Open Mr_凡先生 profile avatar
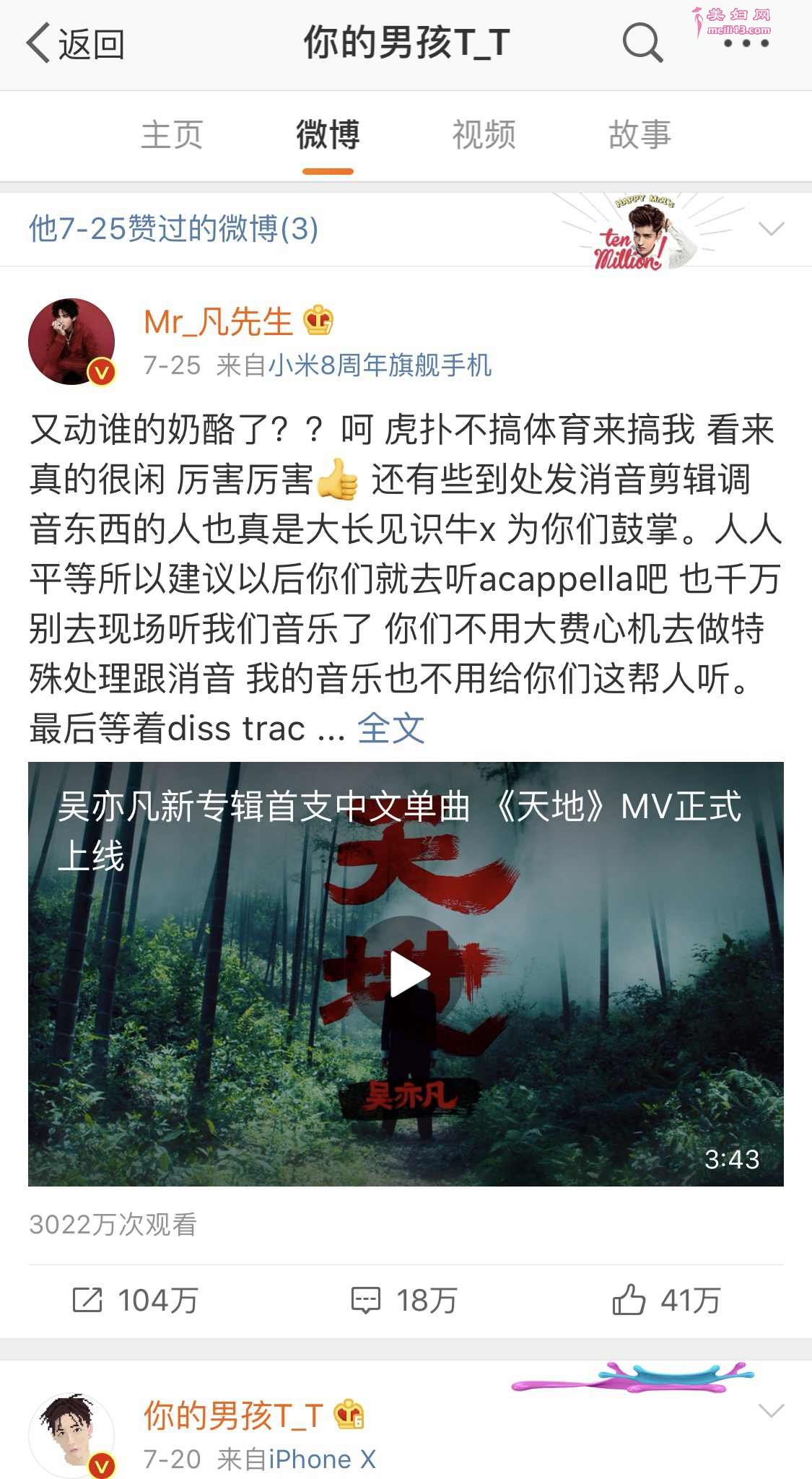This screenshot has width=812, height=1479. click(x=71, y=342)
